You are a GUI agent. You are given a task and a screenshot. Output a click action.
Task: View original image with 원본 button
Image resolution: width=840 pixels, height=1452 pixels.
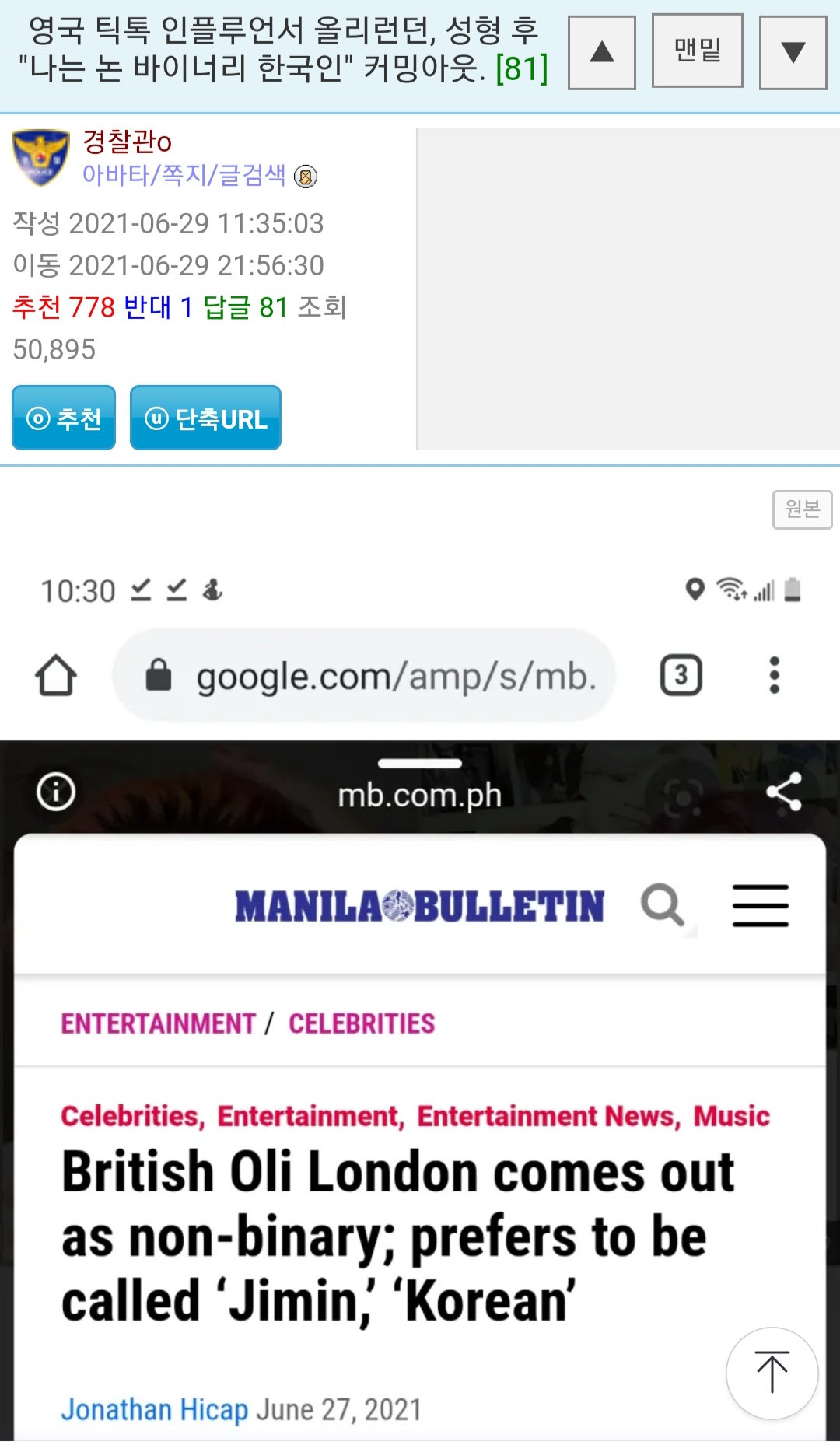(x=802, y=509)
